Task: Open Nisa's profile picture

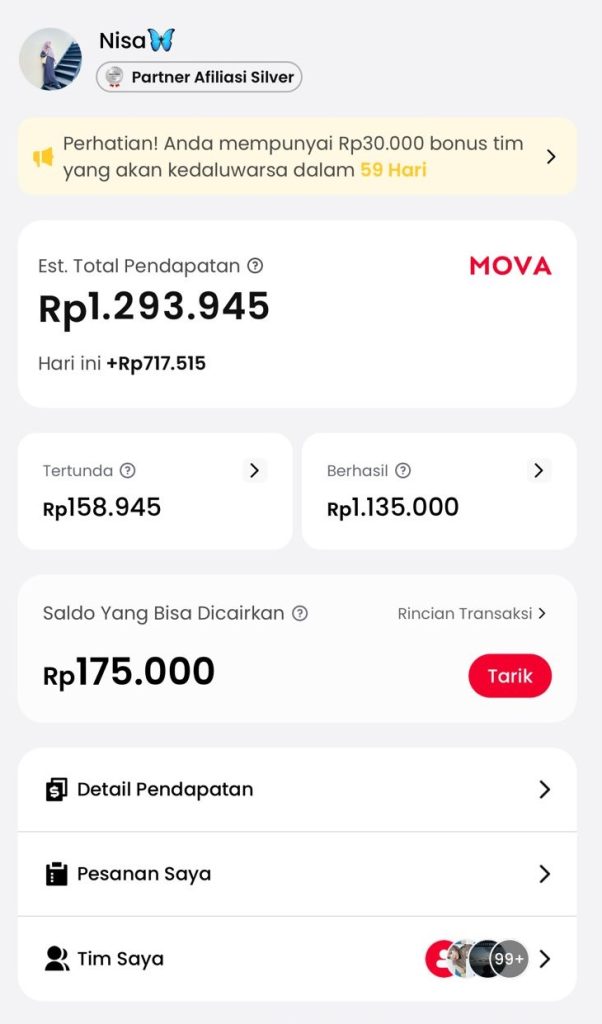Action: coord(50,59)
